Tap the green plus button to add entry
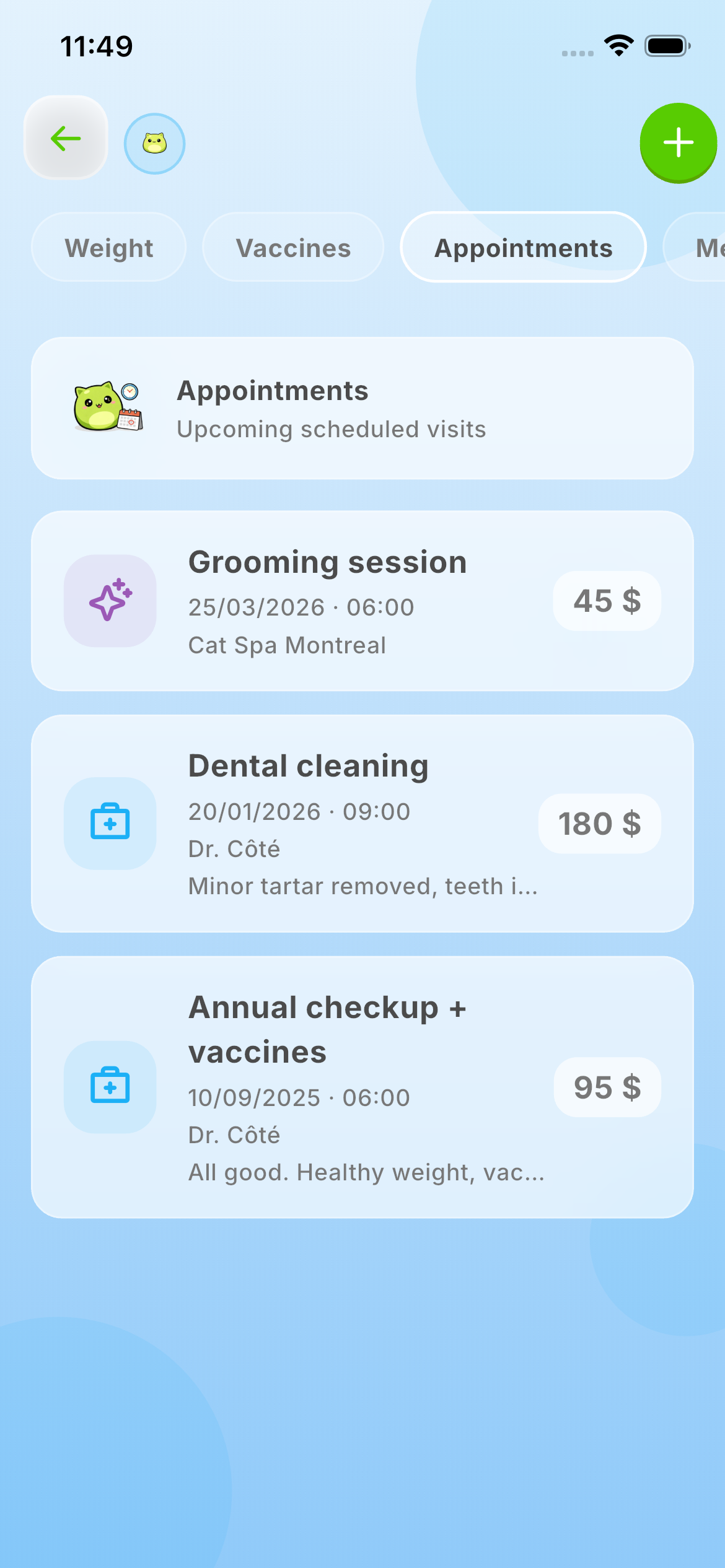Viewport: 725px width, 1568px height. click(678, 142)
